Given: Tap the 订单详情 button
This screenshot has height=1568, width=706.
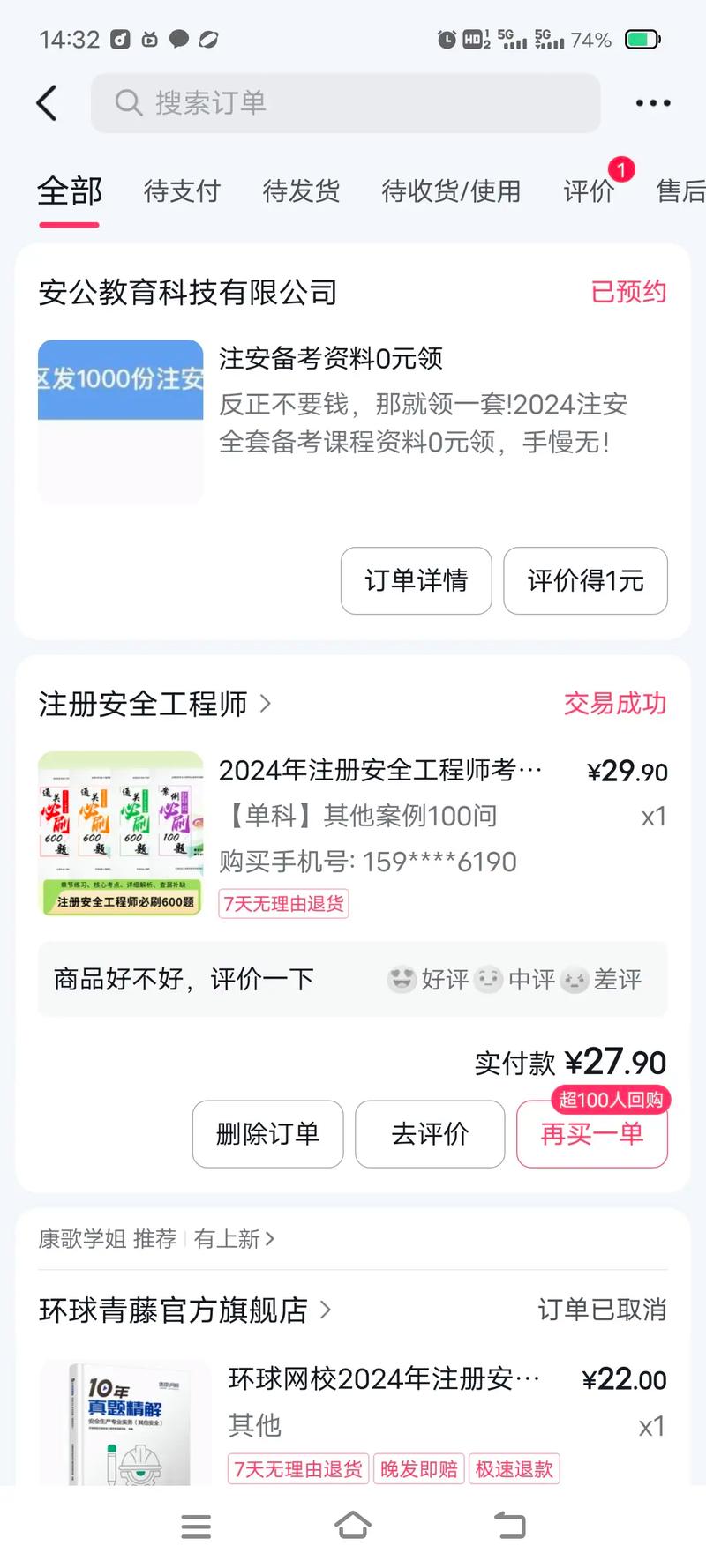Looking at the screenshot, I should (416, 580).
